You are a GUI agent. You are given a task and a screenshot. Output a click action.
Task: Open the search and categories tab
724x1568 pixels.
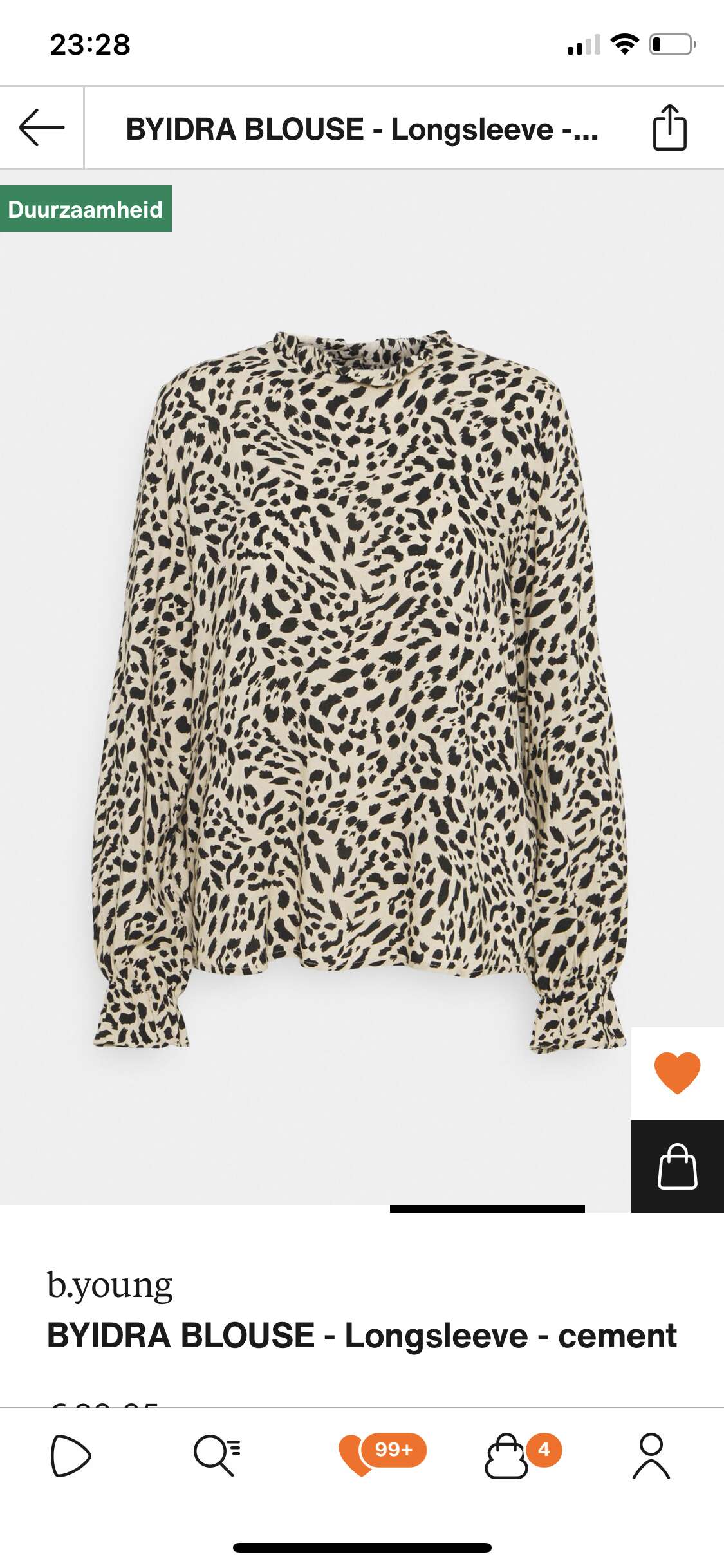point(217,1455)
